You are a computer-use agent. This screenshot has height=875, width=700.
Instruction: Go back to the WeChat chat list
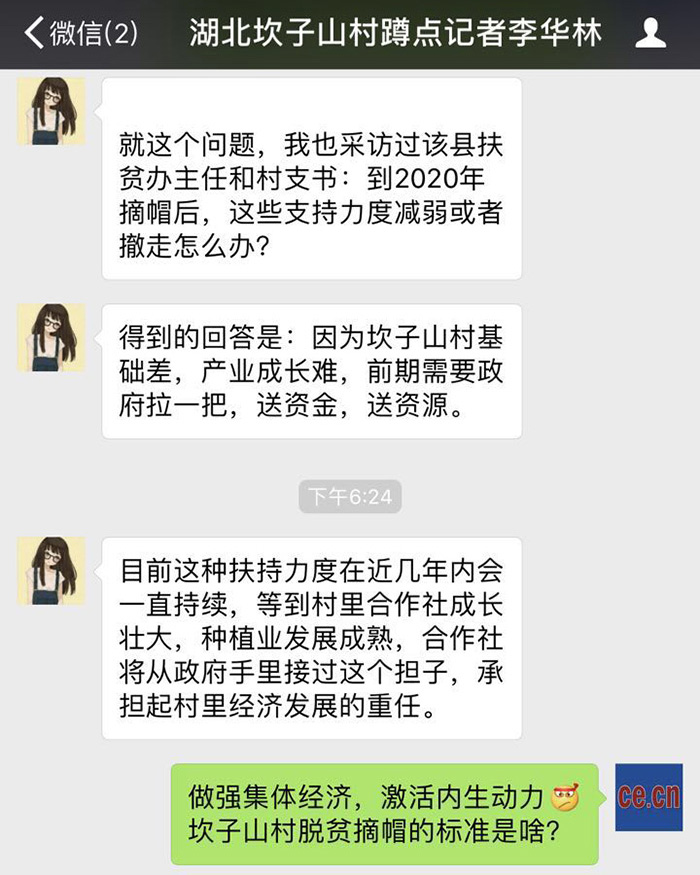pos(80,33)
